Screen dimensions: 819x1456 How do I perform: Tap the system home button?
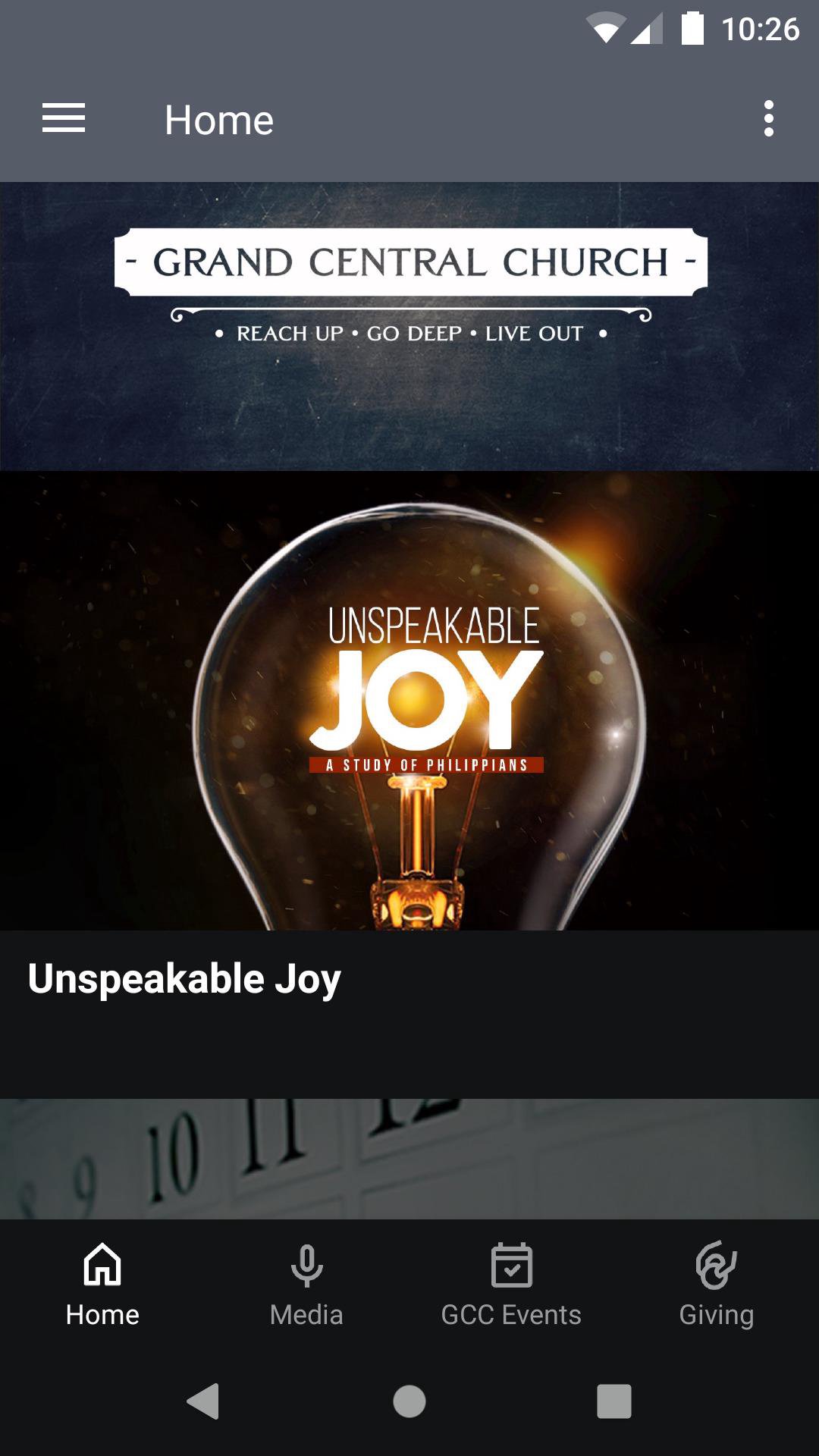[x=409, y=1401]
